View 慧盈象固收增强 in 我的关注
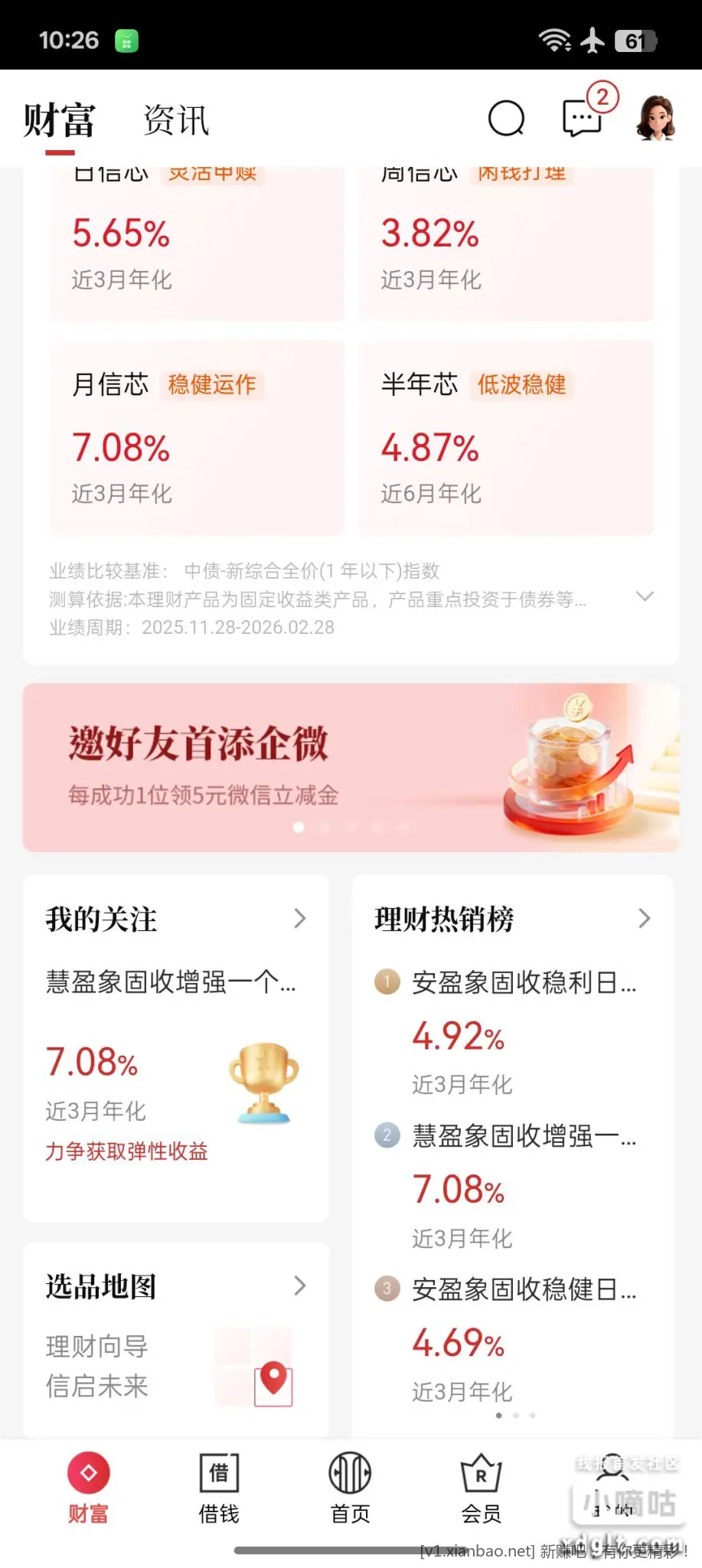Screen dimensions: 702x1568 point(171,982)
